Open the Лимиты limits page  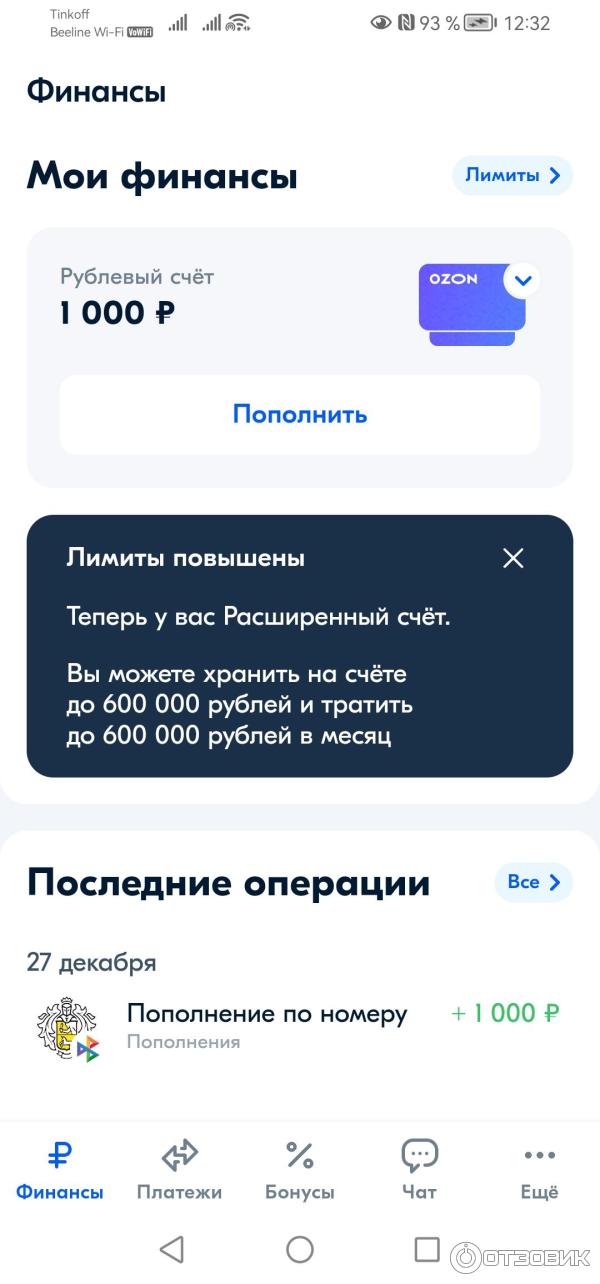pyautogui.click(x=512, y=175)
